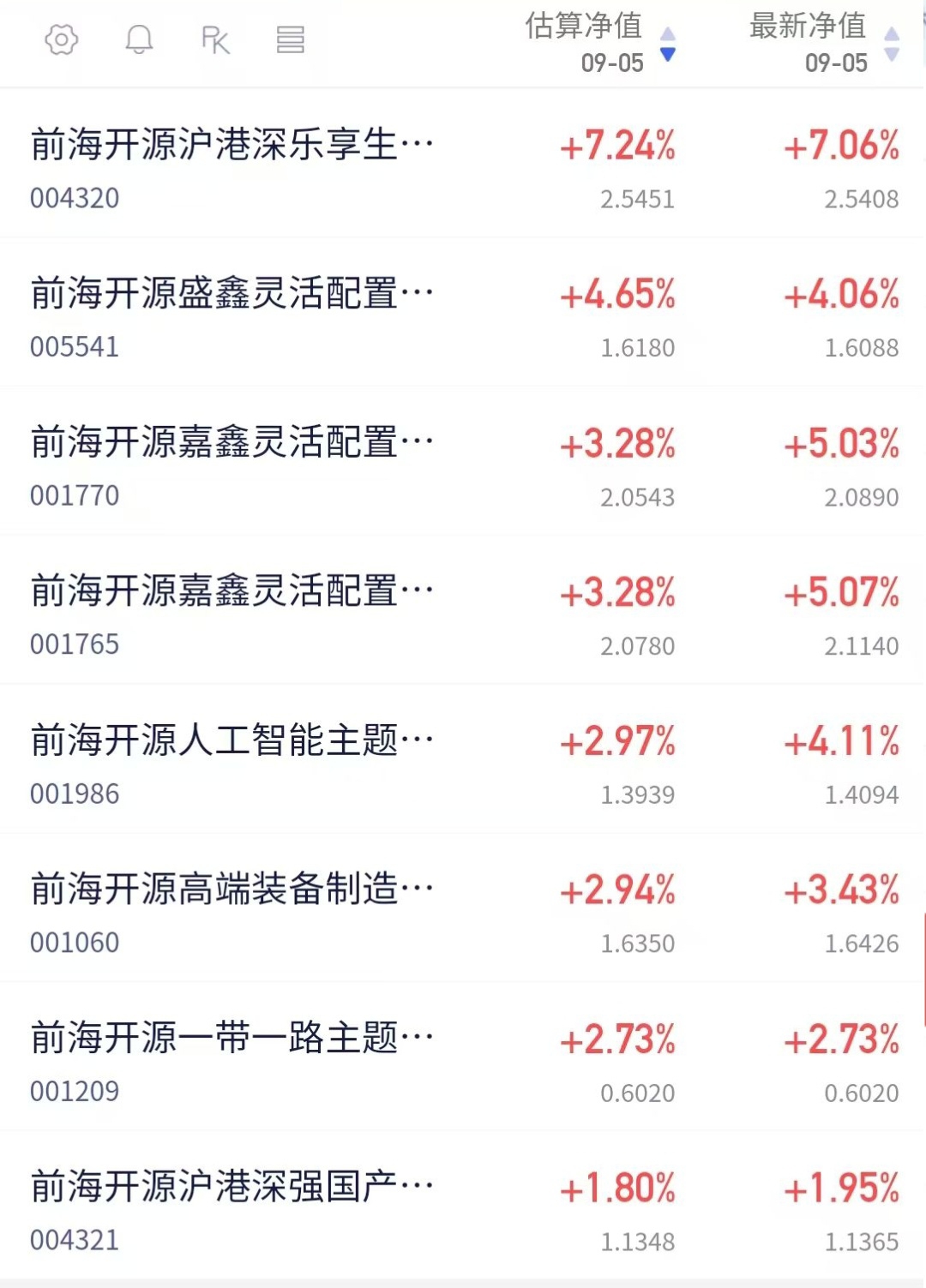
Task: Open fund 001765 前海开源嘉鑫灵活配置
Action: point(463,610)
